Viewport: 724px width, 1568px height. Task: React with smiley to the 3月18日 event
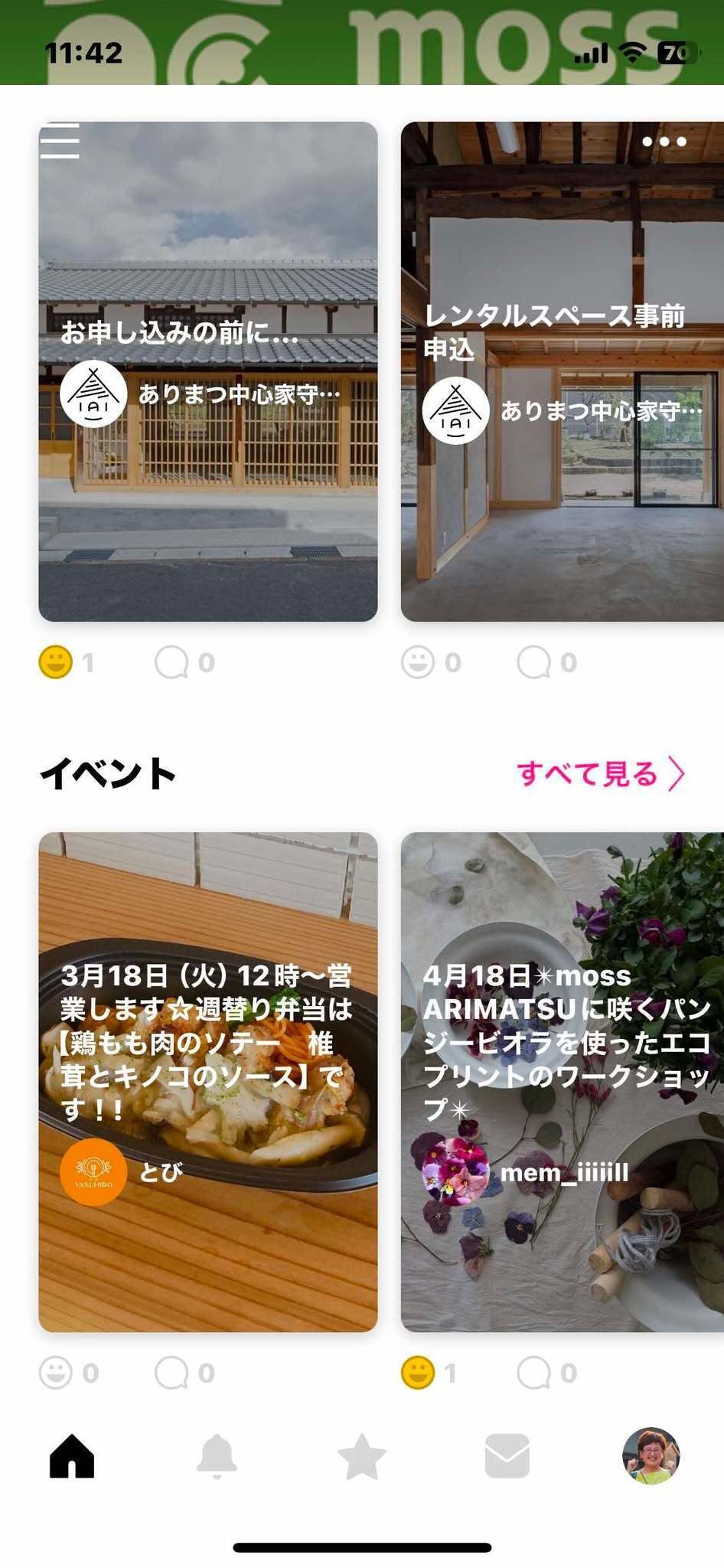[56, 1373]
